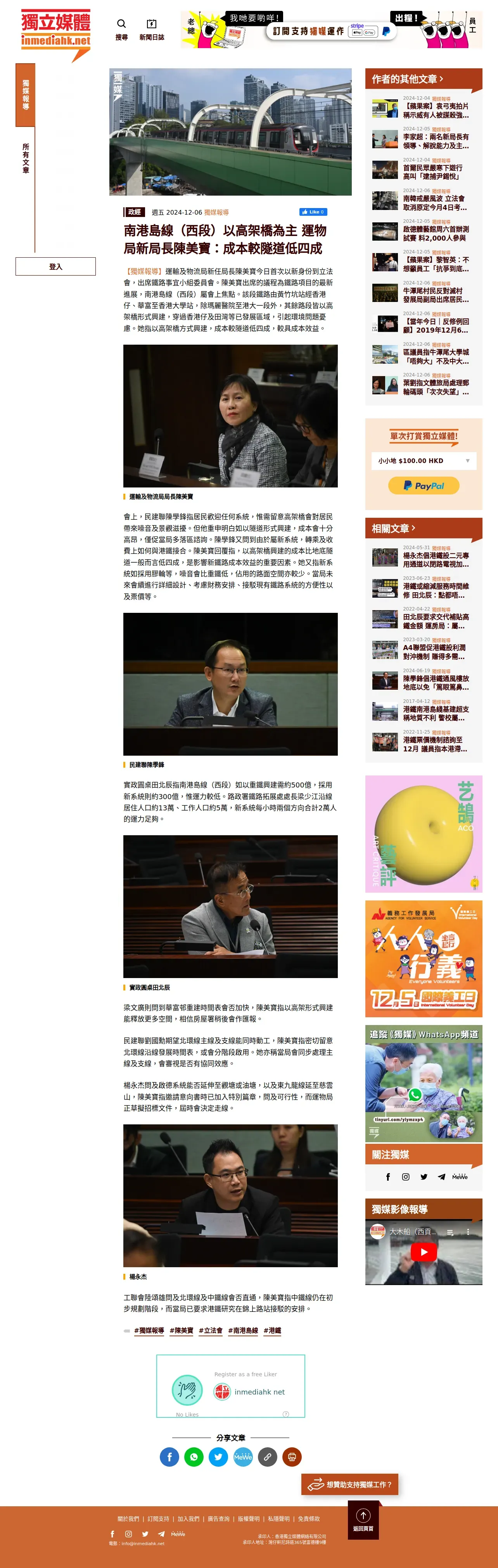Tap 贊助支持獨媒工作 sponsor button
This screenshot has width=498, height=1568.
[349, 1485]
